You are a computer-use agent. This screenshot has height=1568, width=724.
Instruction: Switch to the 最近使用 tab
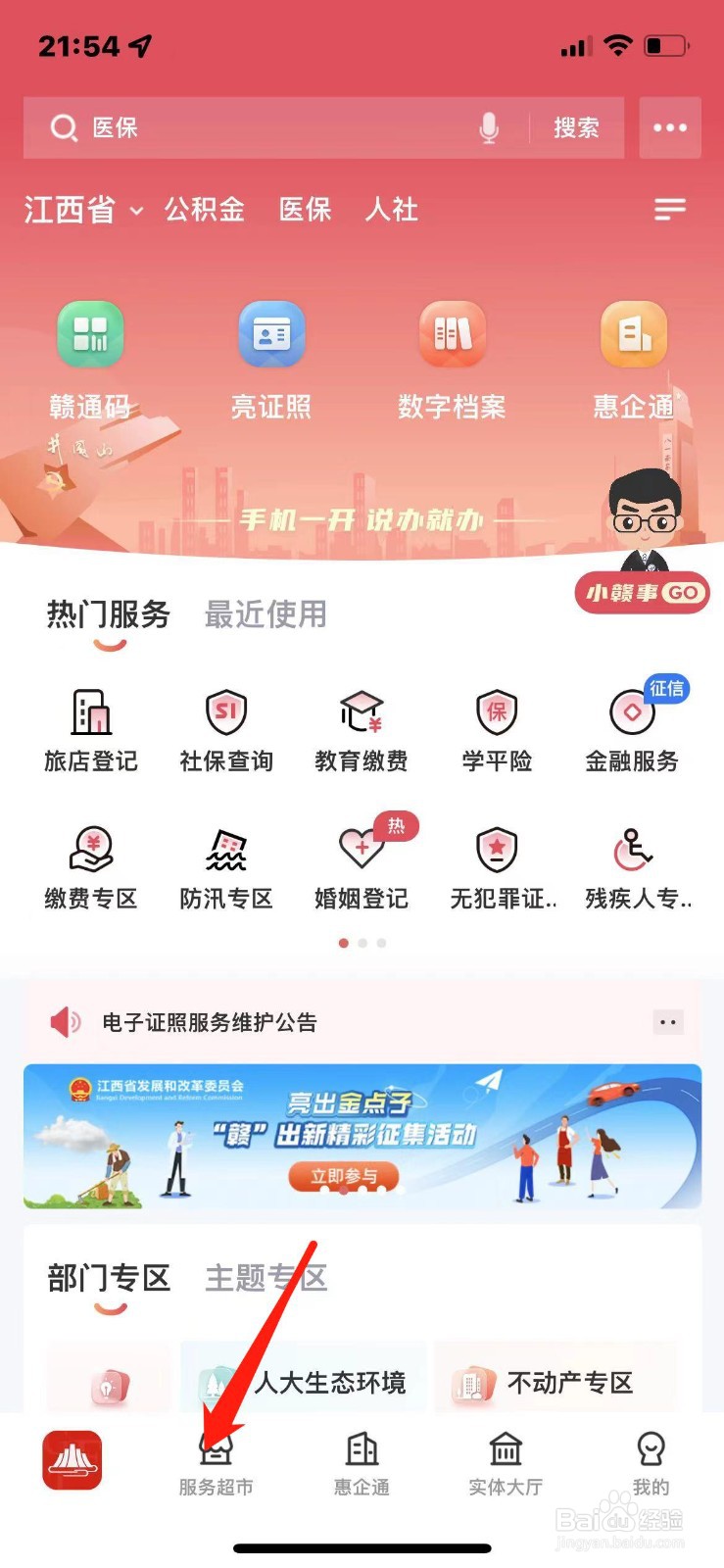(264, 614)
